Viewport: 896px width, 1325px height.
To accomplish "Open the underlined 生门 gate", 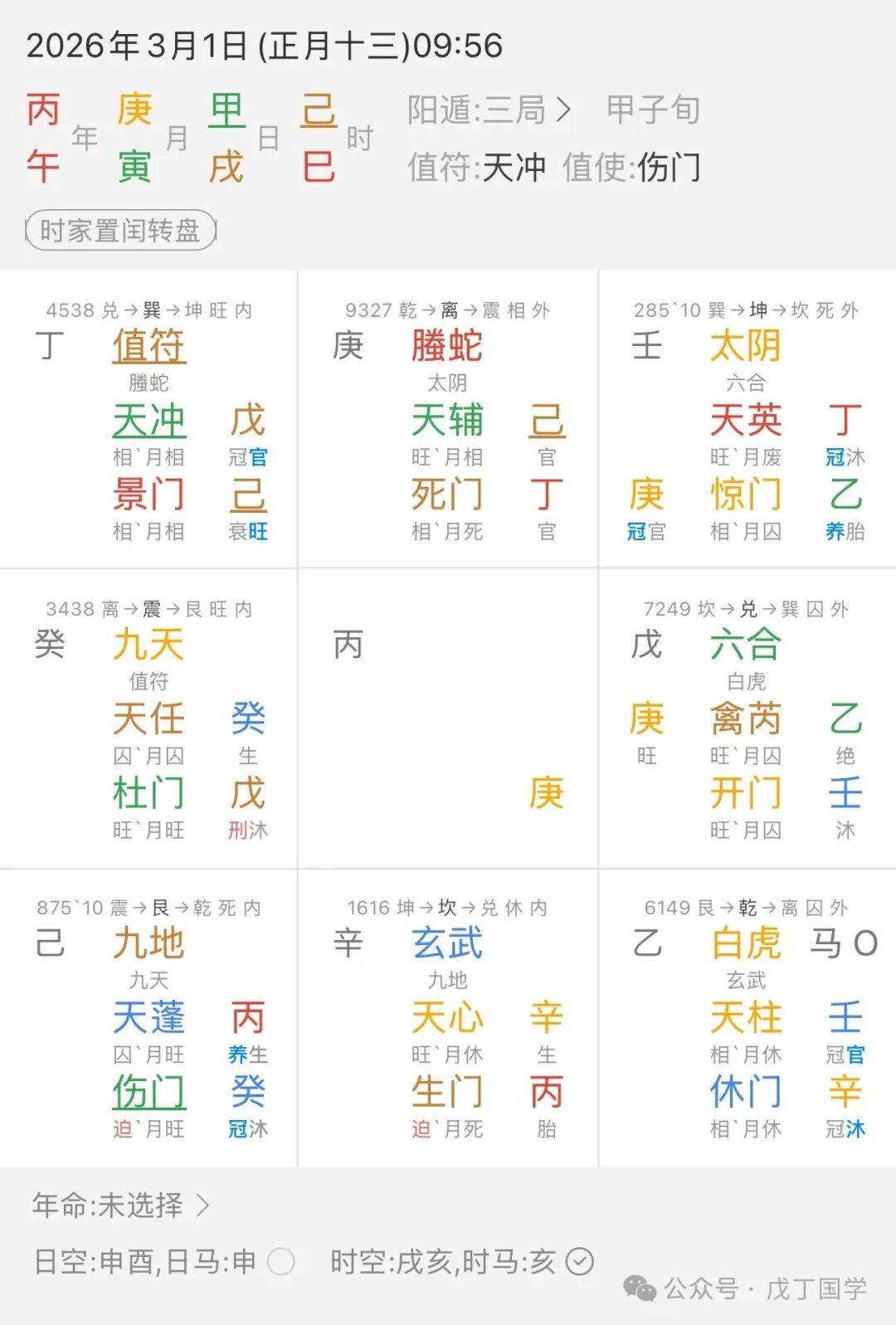I will (x=446, y=1094).
